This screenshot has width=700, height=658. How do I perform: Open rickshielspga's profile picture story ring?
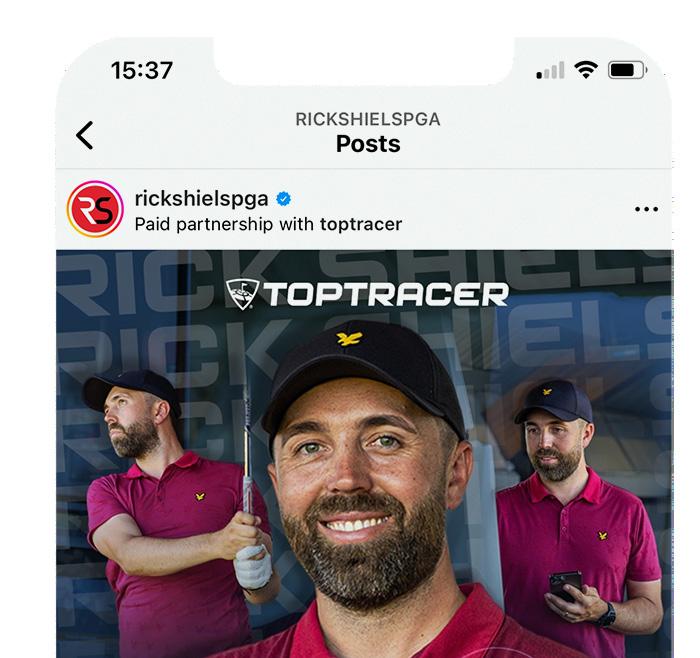[x=94, y=210]
